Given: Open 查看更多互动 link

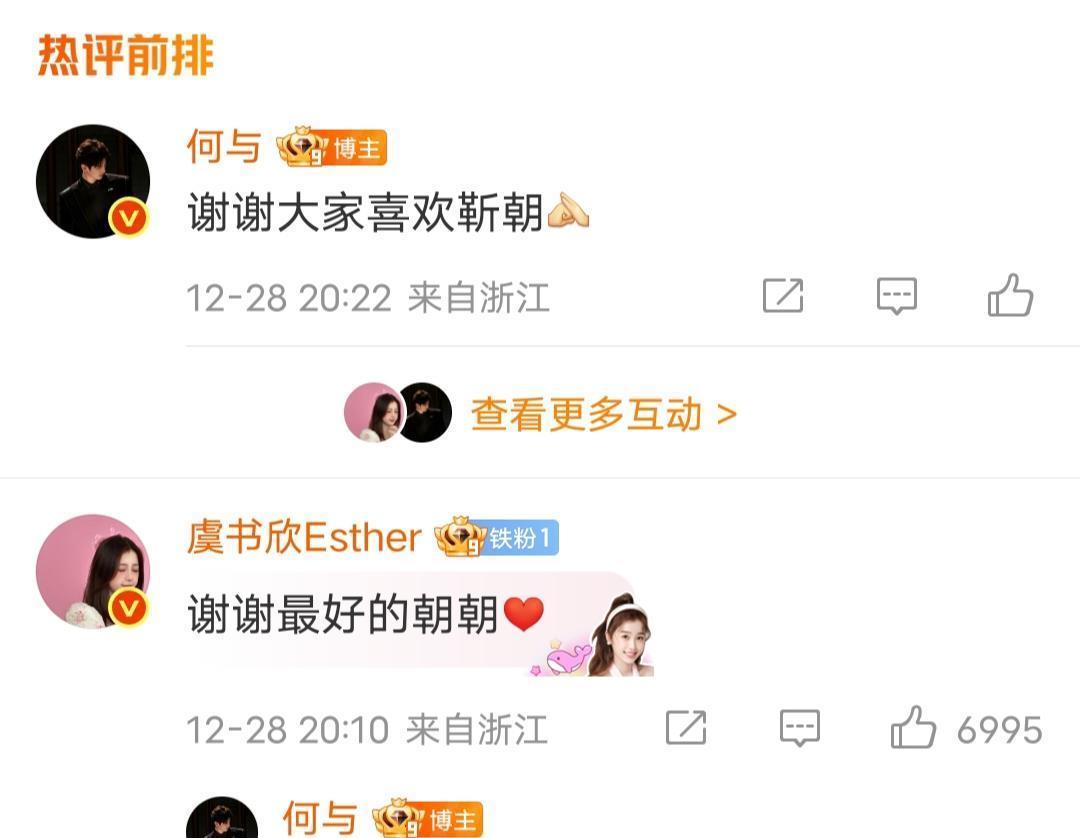Looking at the screenshot, I should 602,413.
